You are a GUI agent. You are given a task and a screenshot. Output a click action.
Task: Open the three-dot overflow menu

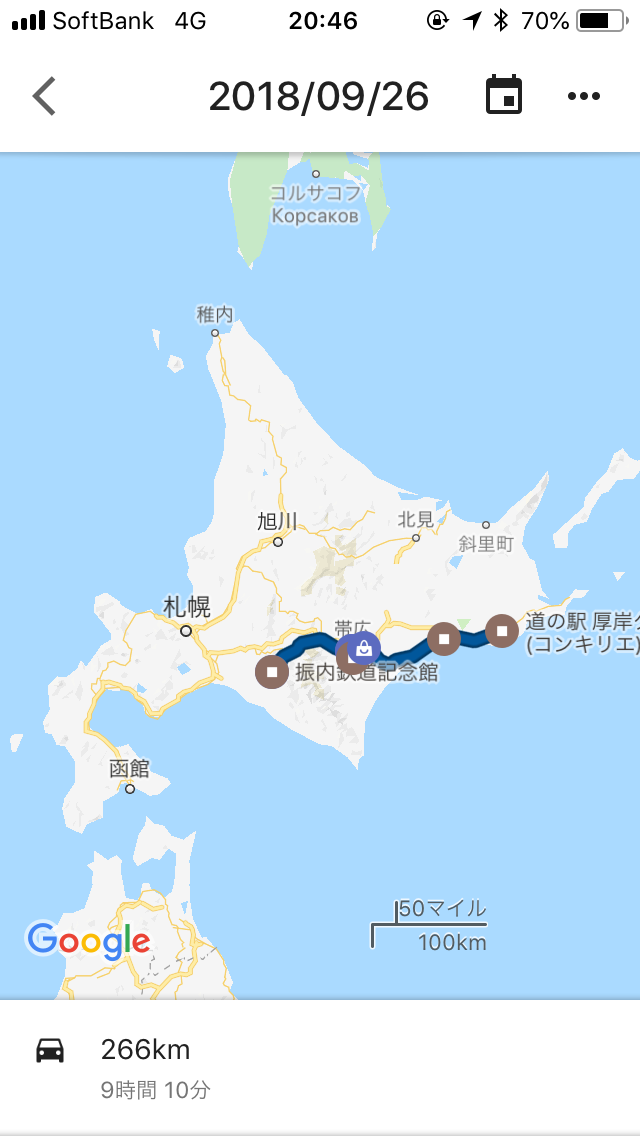583,96
